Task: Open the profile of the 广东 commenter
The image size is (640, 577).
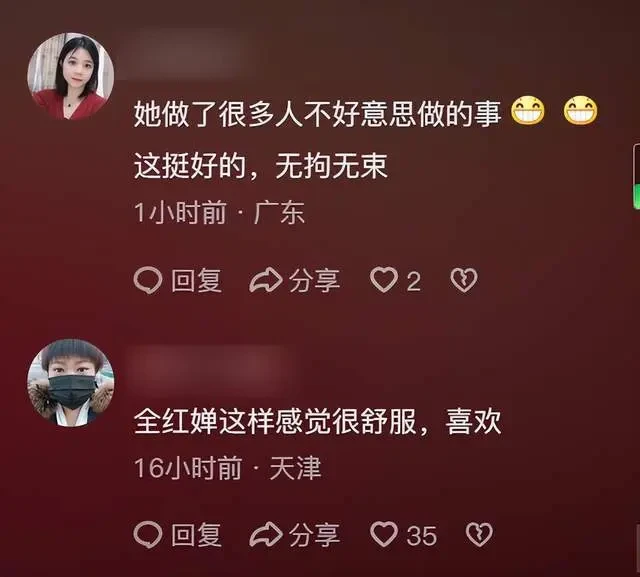Action: 70,77
